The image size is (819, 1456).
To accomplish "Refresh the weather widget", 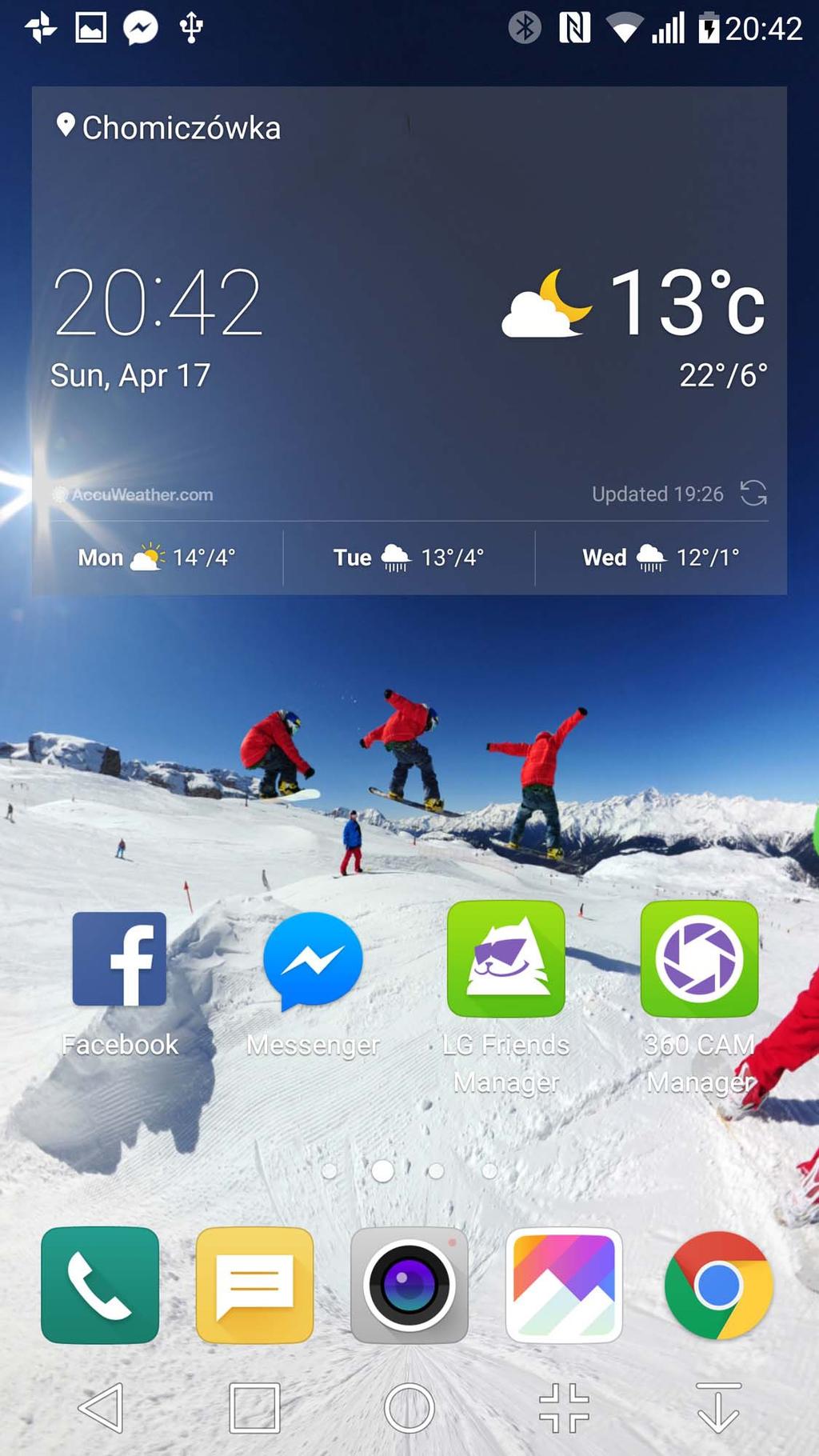I will [753, 493].
